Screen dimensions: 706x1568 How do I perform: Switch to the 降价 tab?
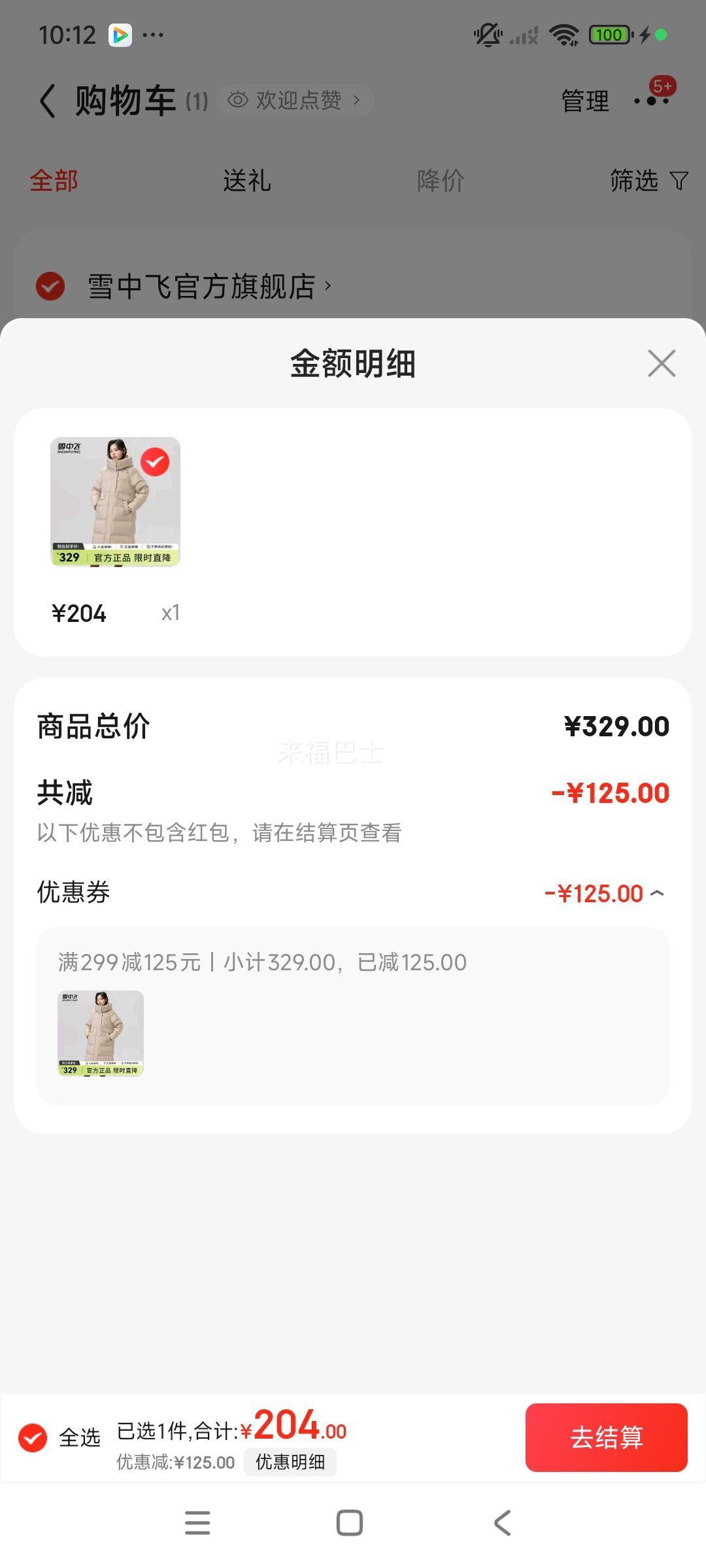pos(441,180)
